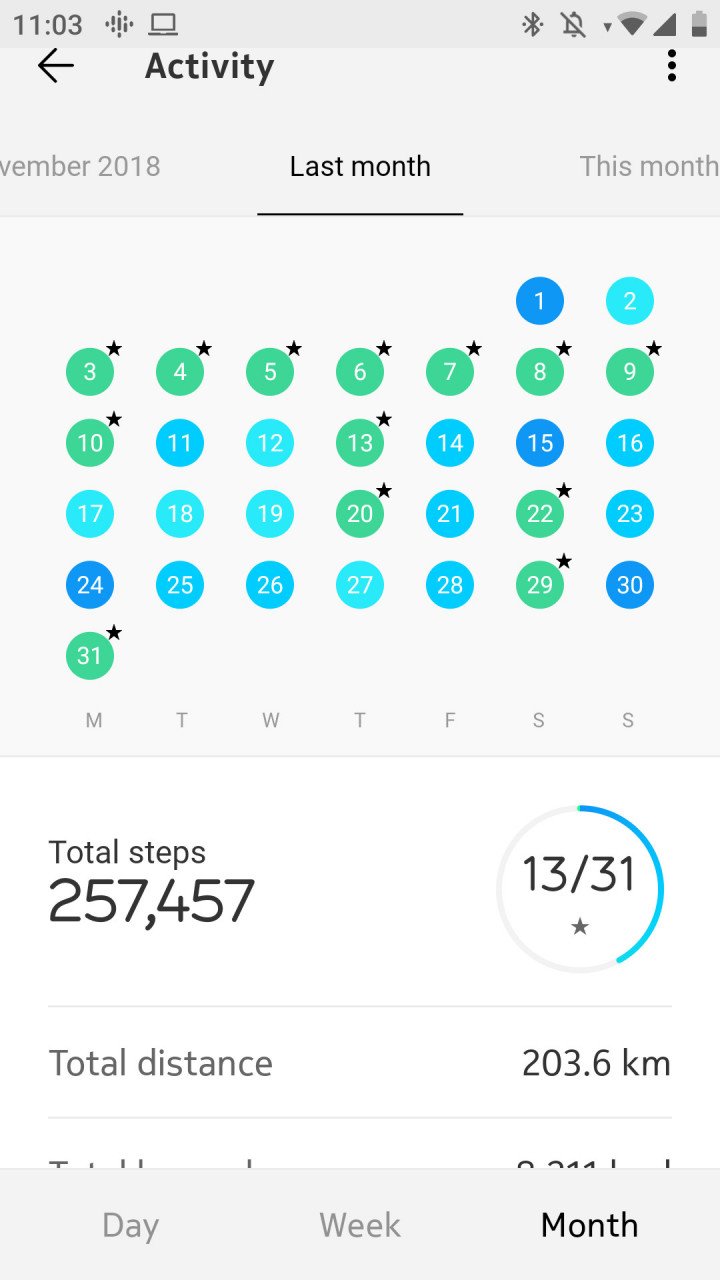720x1280 pixels.
Task: Select the Last month tab
Action: (360, 166)
